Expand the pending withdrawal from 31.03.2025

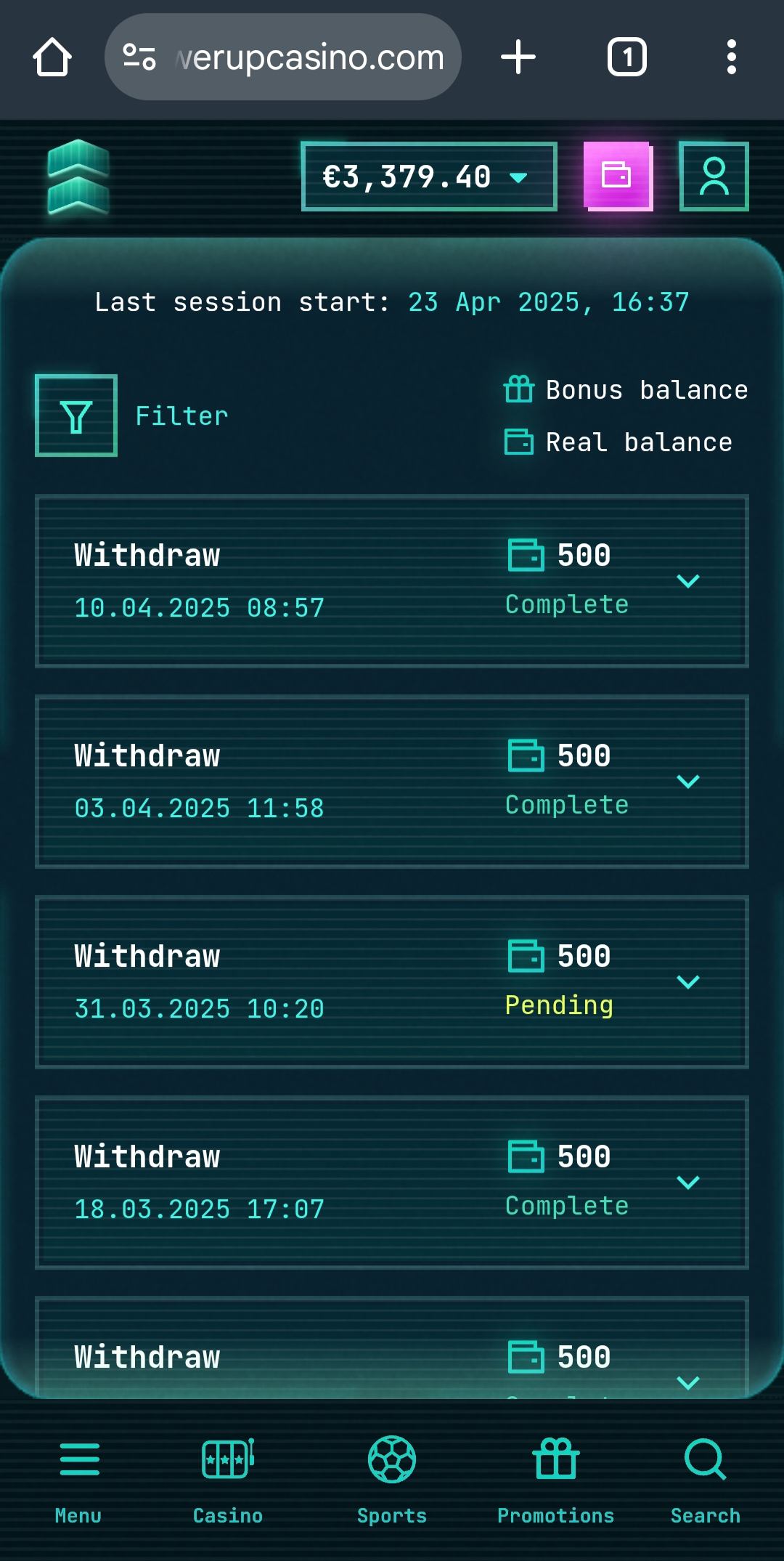[x=687, y=982]
